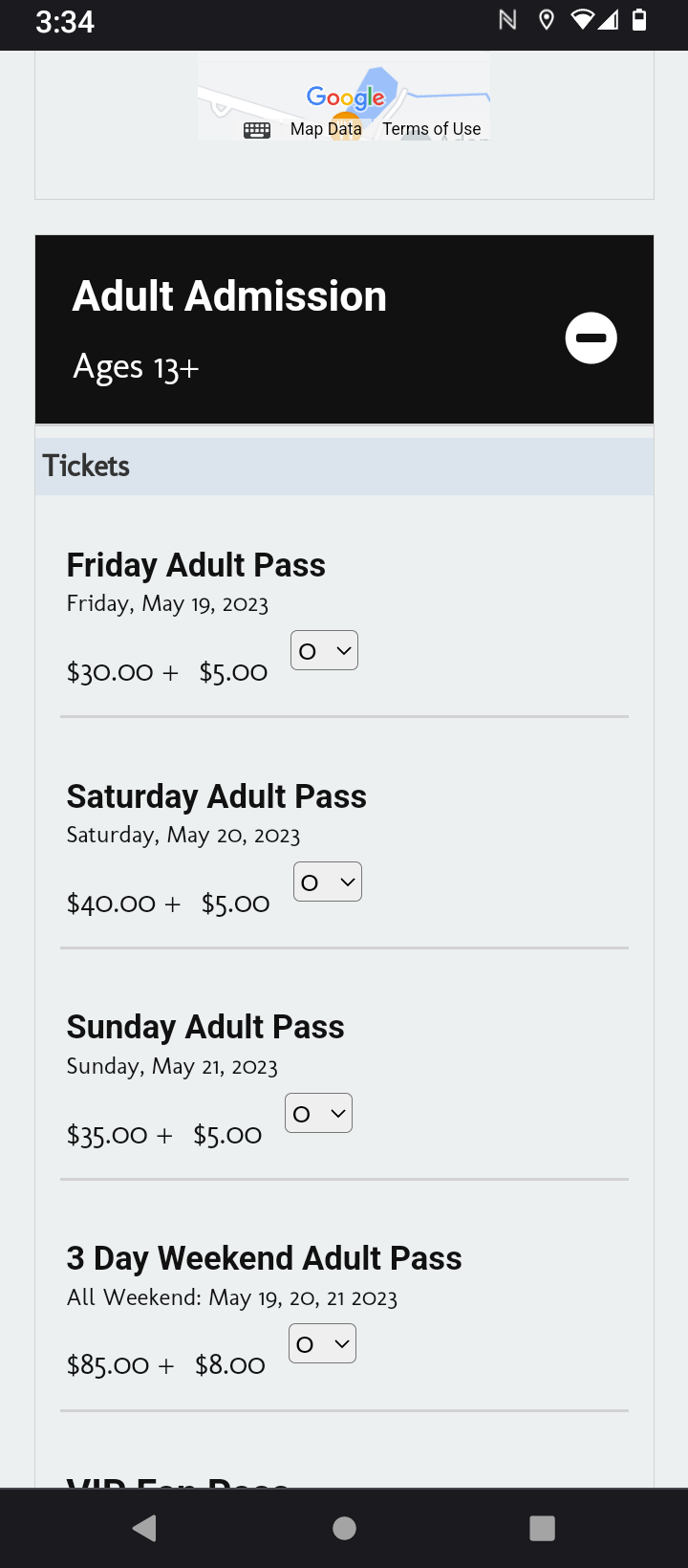Open quantity dropdown for Saturday Adult Pass

327,882
